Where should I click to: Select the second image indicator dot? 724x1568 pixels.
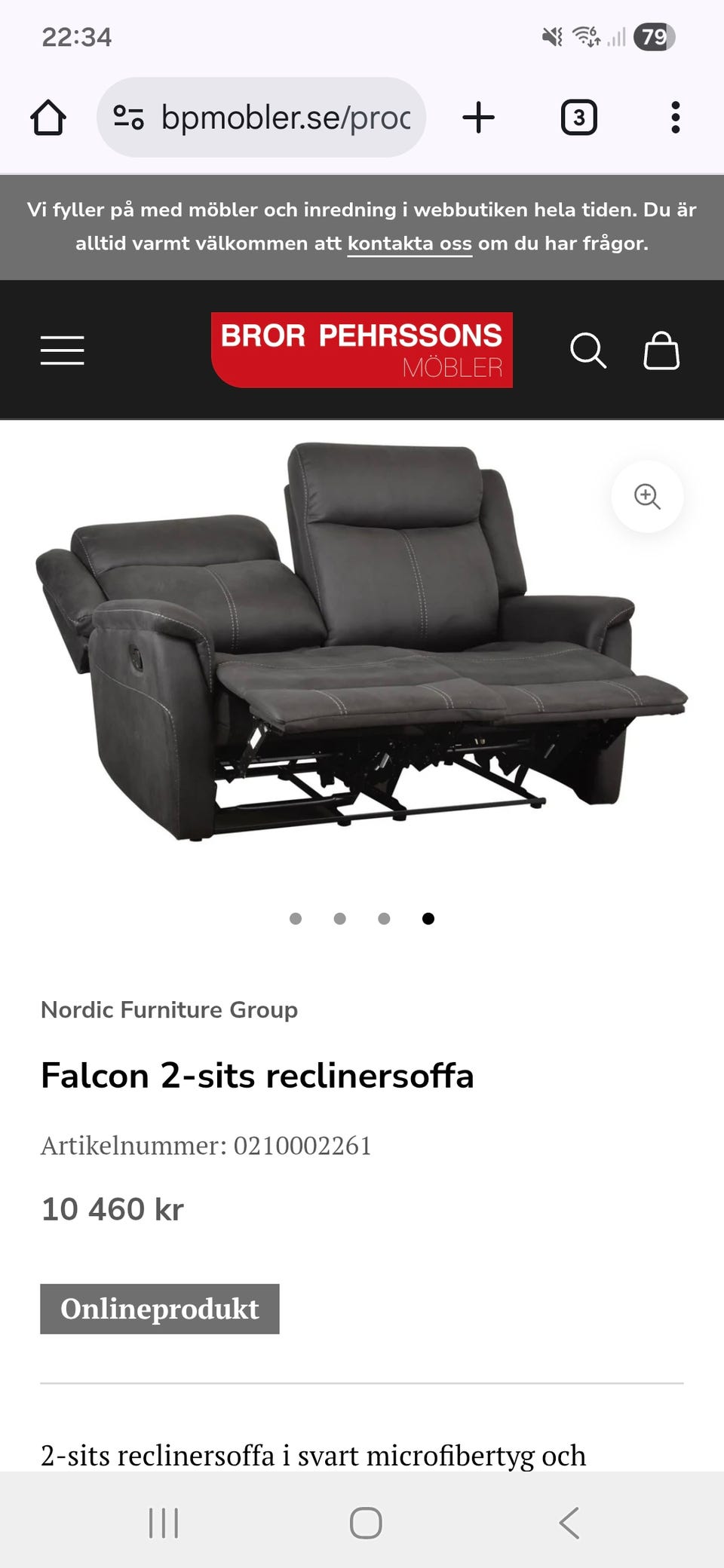coord(340,918)
